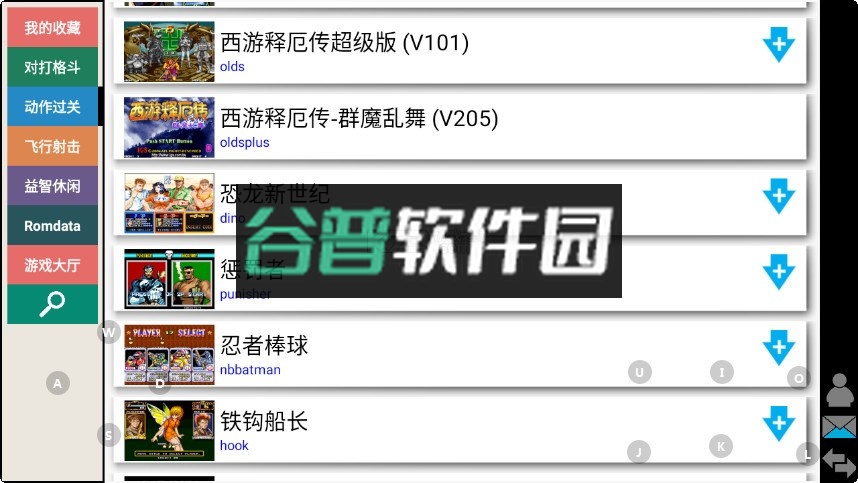The width and height of the screenshot is (858, 483).
Task: Tap the left-right swap arrows icon
Action: coord(839,463)
